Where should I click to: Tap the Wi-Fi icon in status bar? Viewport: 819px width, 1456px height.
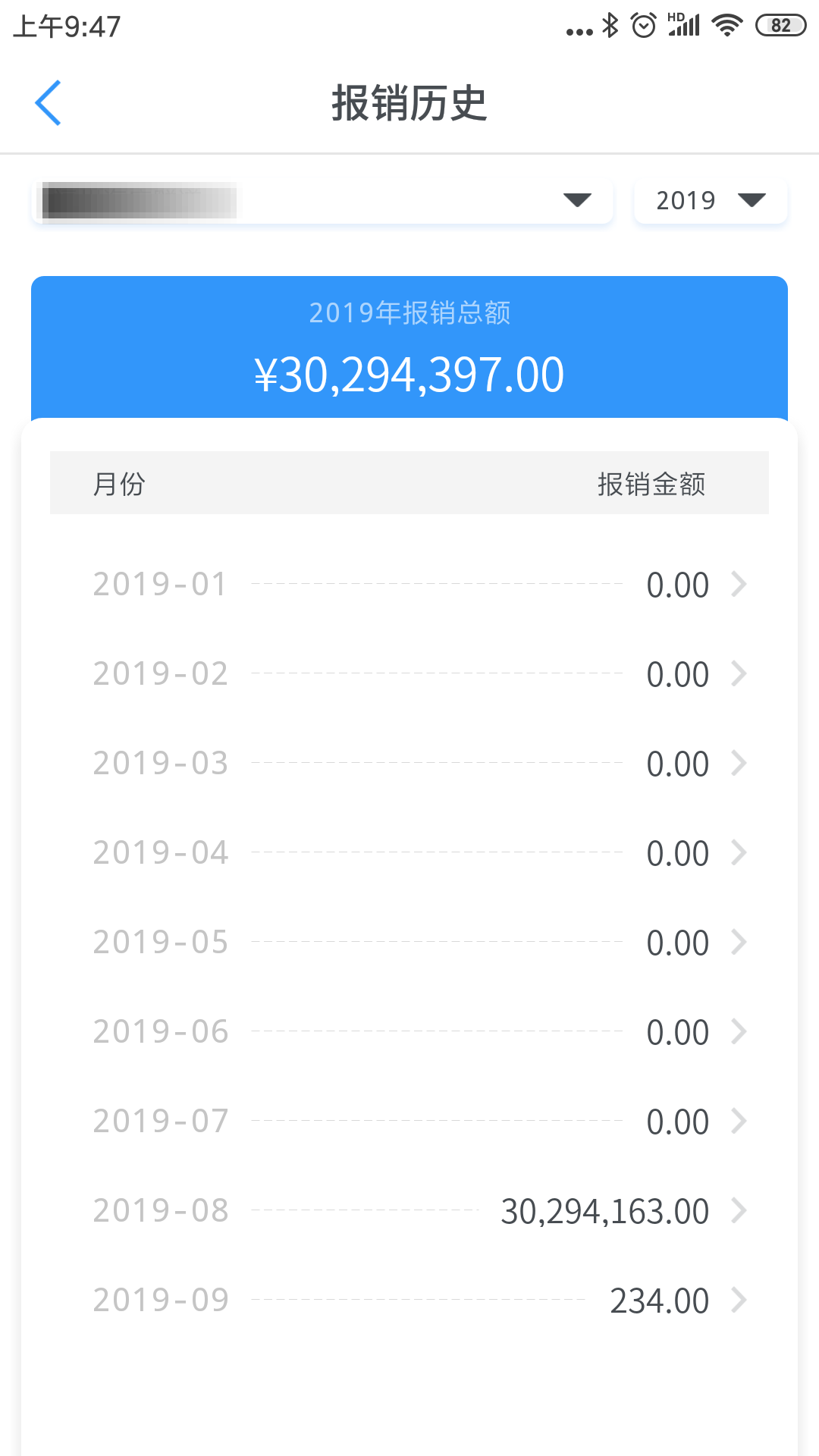pos(726,25)
